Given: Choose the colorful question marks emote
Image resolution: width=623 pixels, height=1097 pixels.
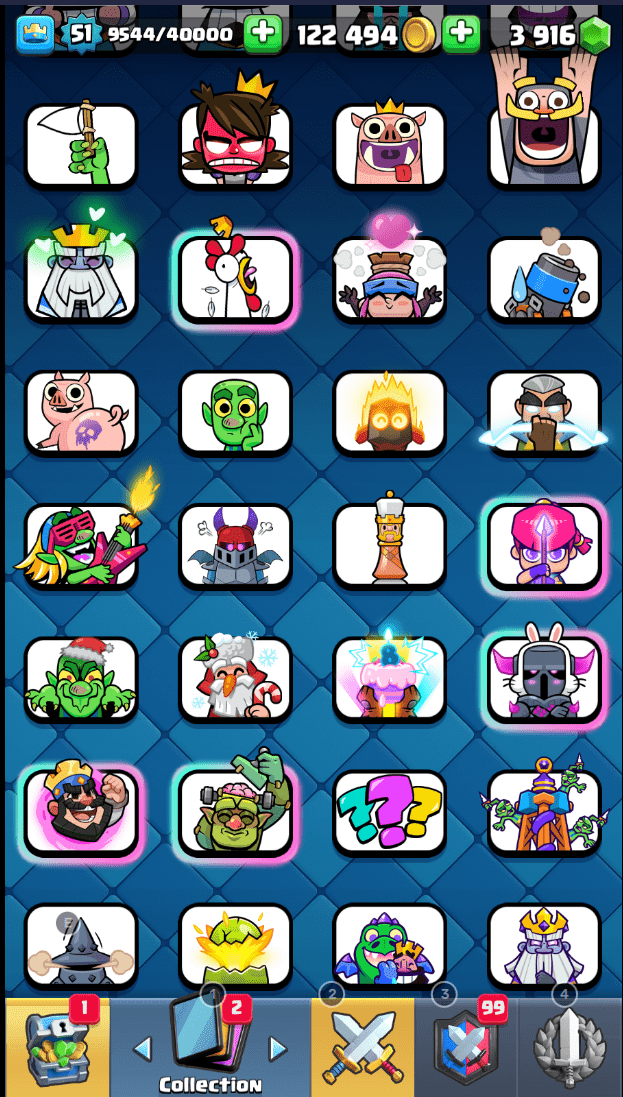Looking at the screenshot, I should (389, 811).
